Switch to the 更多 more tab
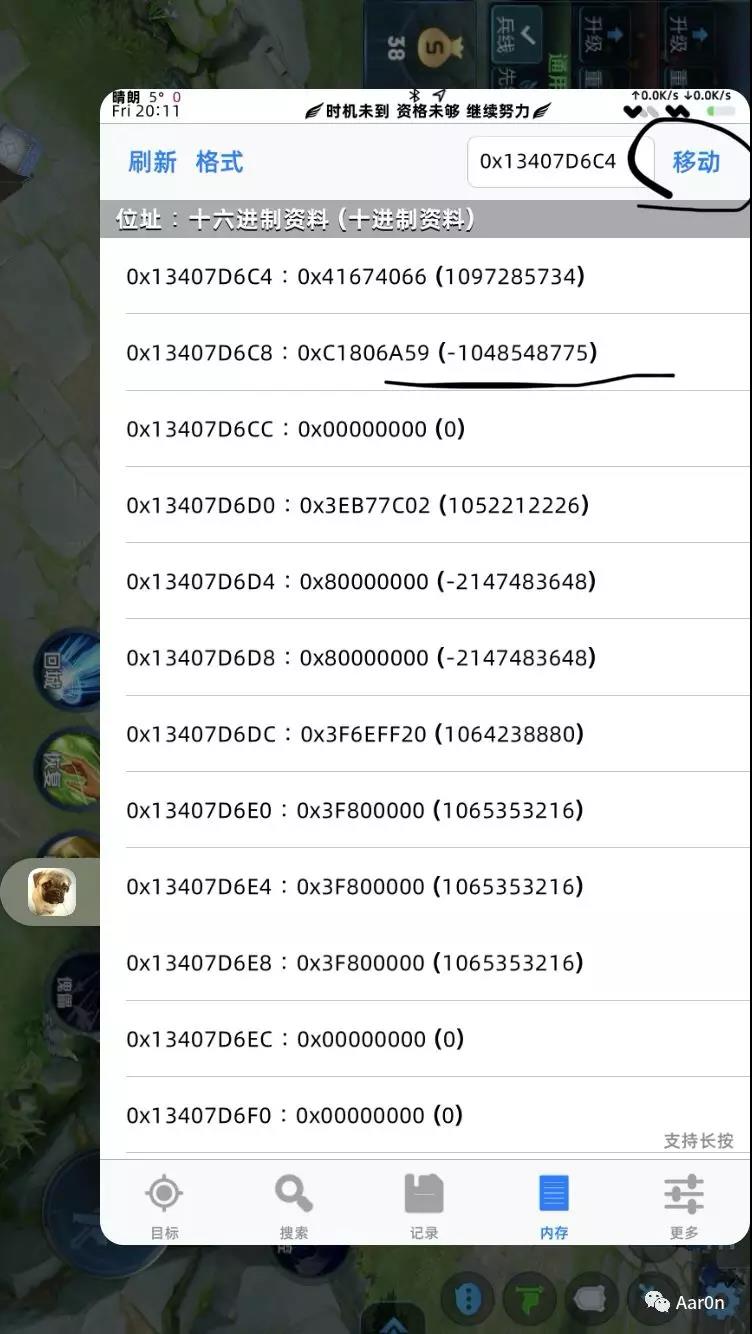 684,1205
